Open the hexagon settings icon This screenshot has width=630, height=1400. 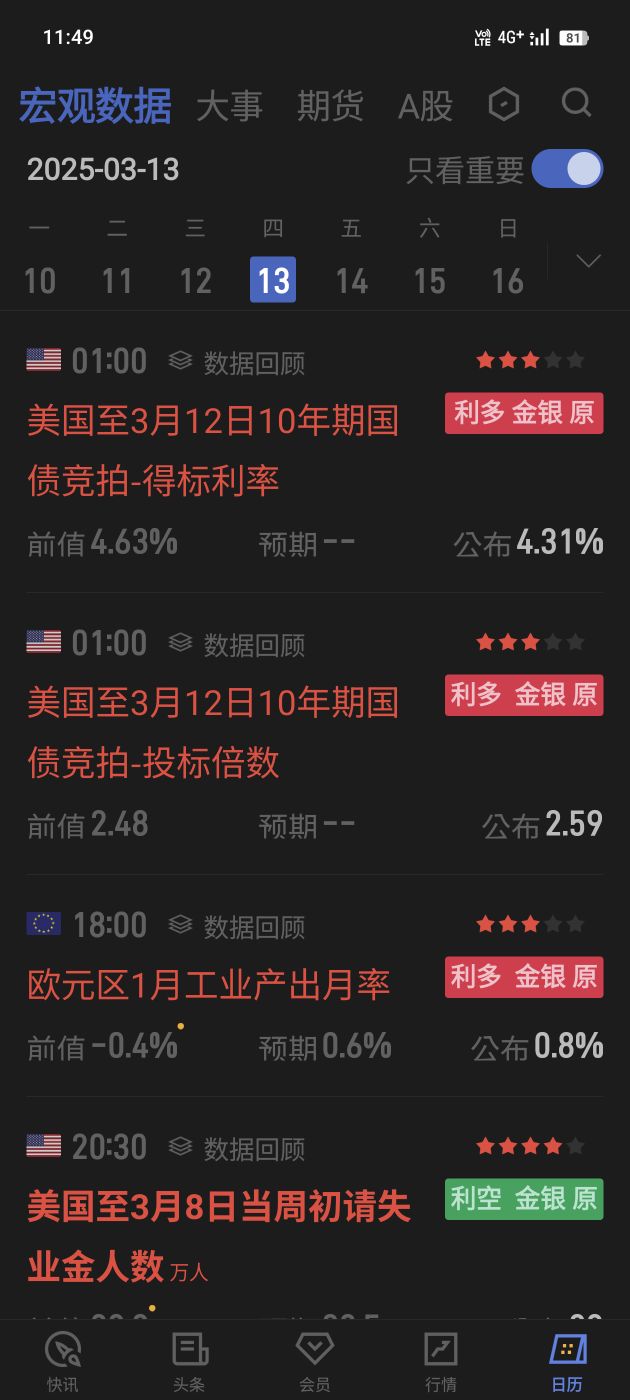[x=504, y=104]
